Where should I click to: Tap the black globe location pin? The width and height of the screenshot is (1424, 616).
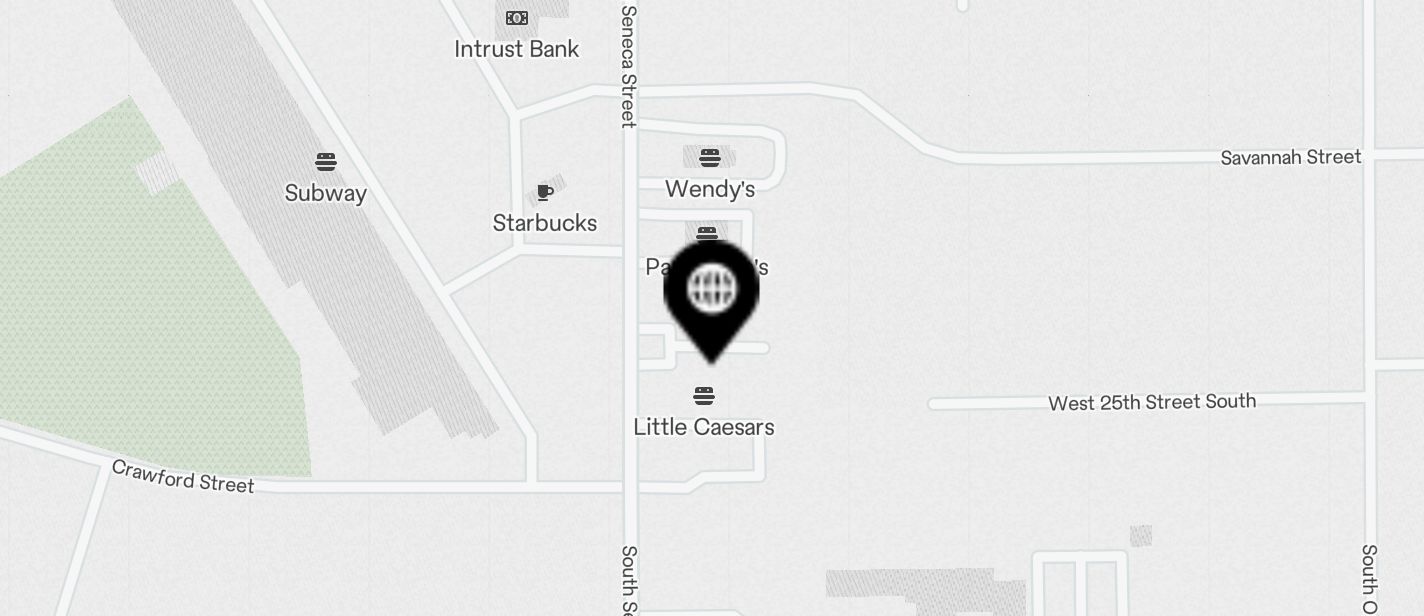tap(711, 291)
